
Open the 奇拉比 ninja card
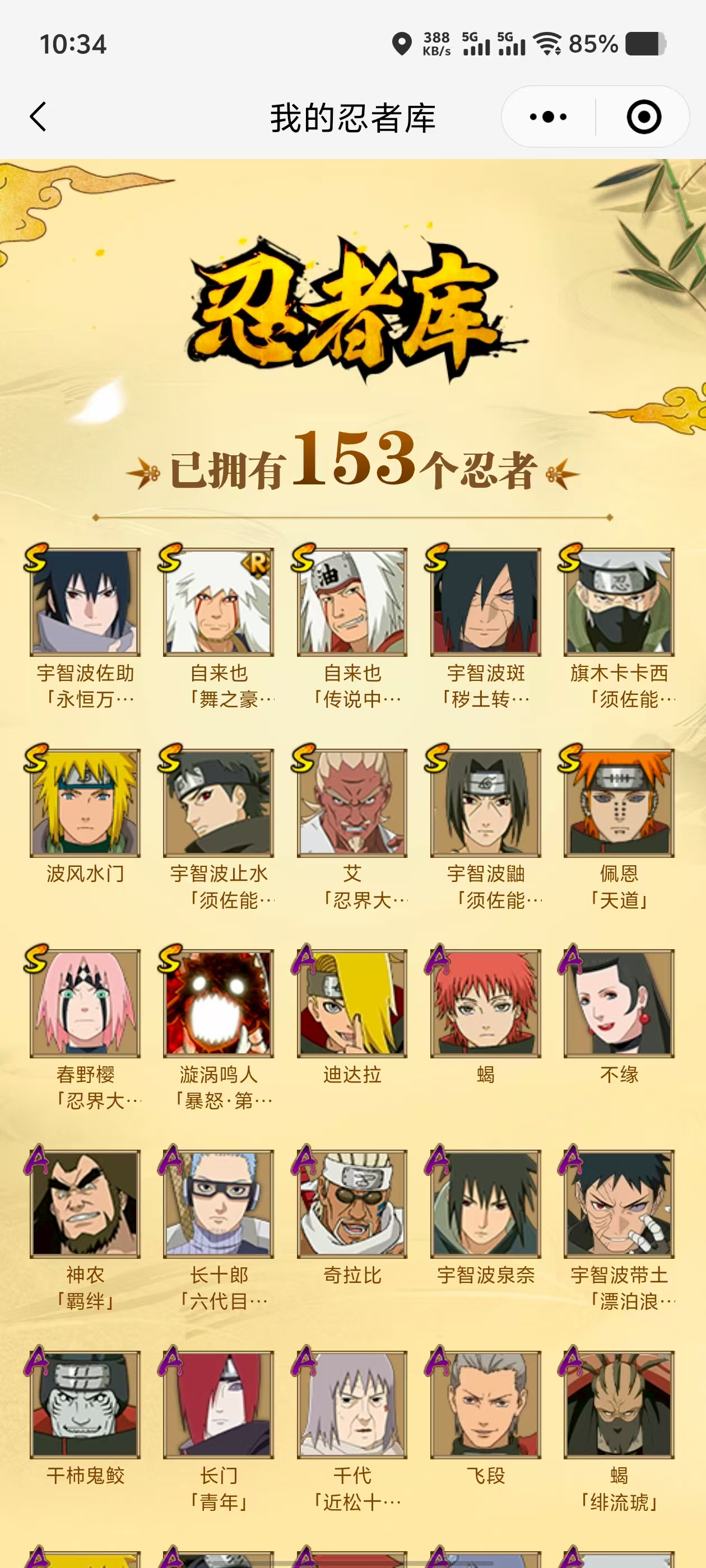click(352, 1203)
